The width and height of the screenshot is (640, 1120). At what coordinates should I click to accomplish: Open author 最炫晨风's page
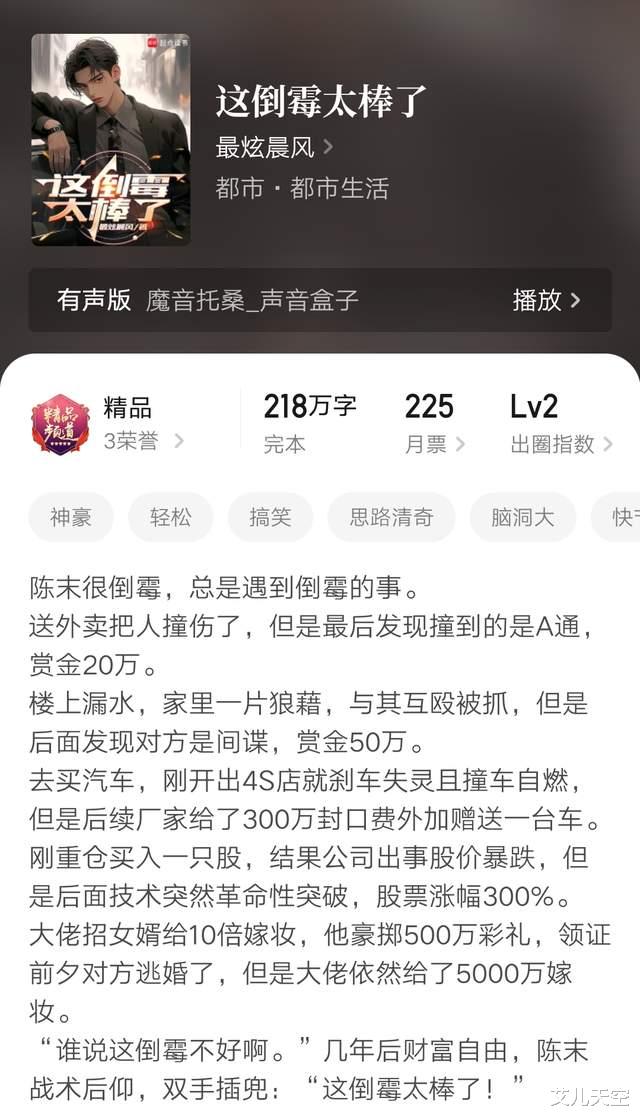pyautogui.click(x=274, y=148)
